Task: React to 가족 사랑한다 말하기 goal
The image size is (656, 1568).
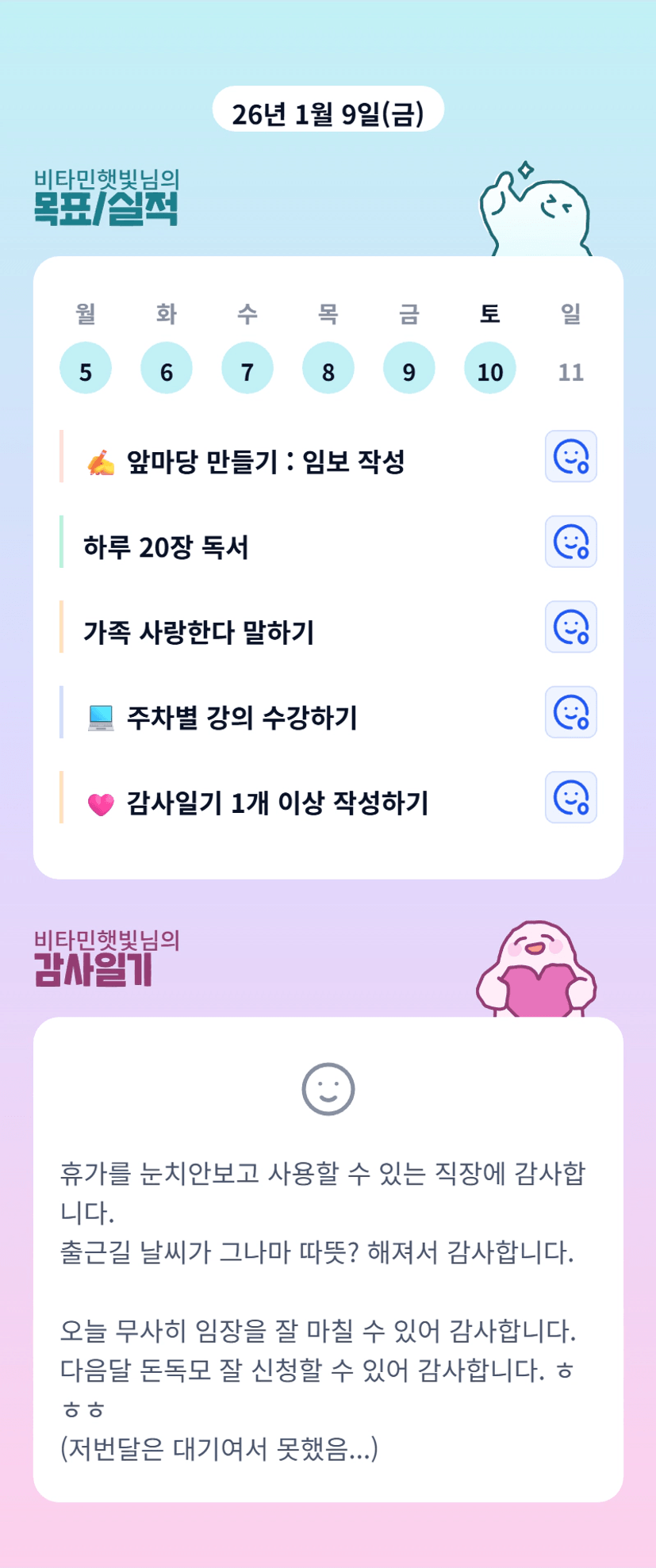Action: click(x=570, y=627)
